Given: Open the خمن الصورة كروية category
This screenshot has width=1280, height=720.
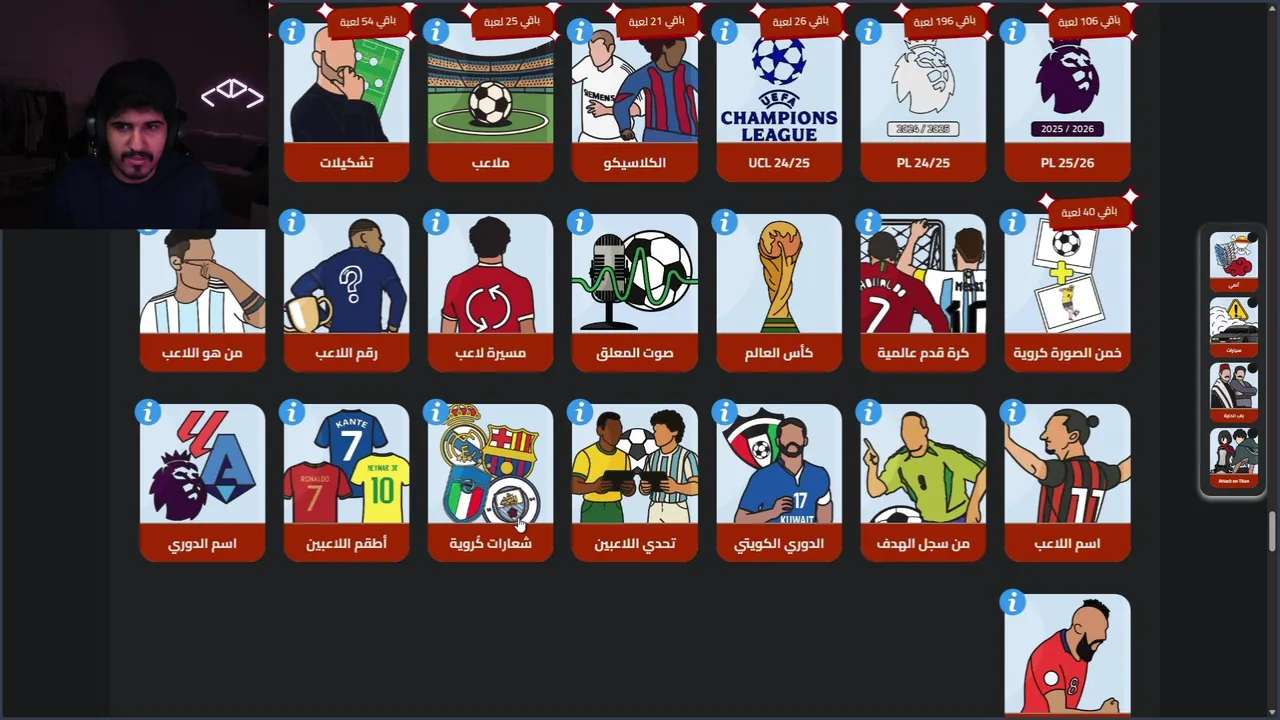Looking at the screenshot, I should [x=1067, y=290].
